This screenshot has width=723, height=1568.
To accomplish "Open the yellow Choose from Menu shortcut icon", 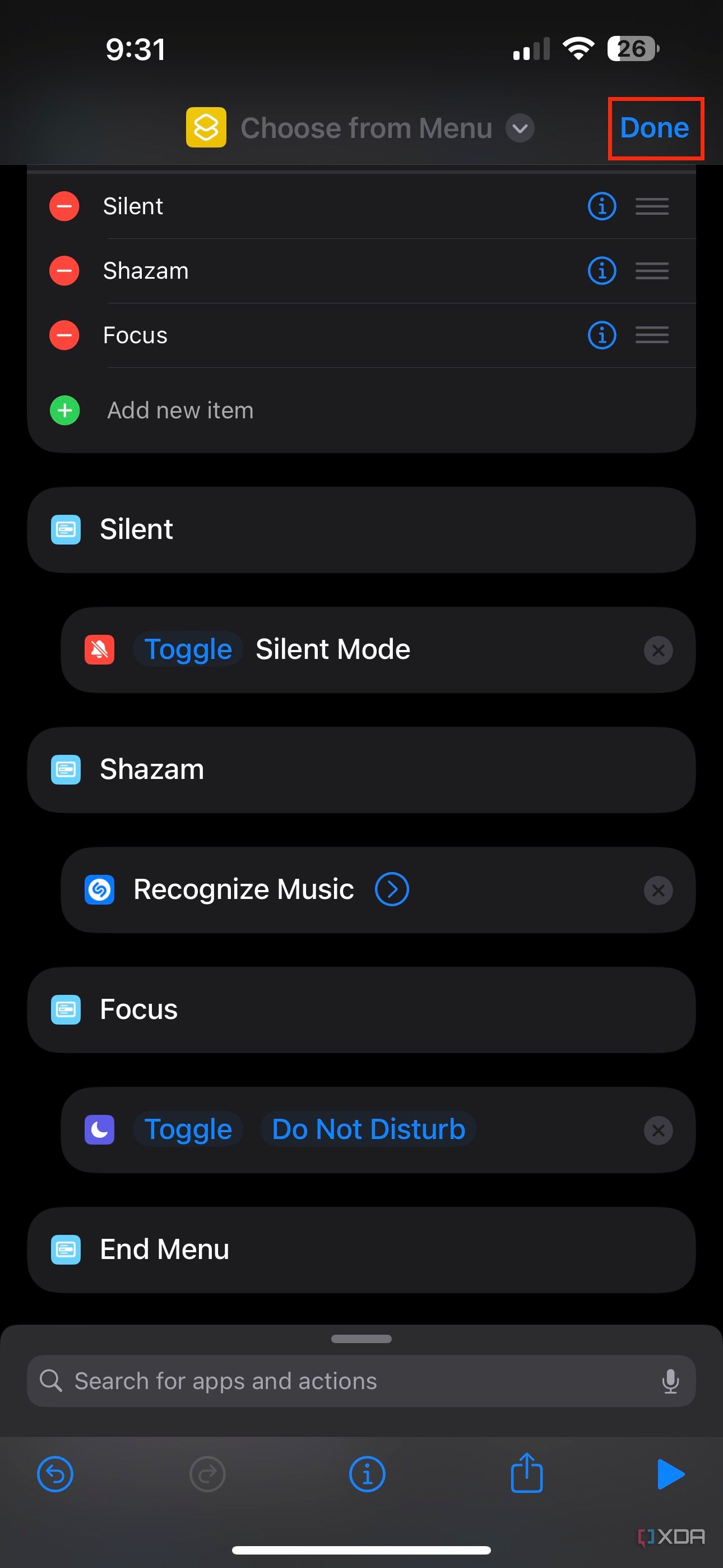I will click(206, 128).
